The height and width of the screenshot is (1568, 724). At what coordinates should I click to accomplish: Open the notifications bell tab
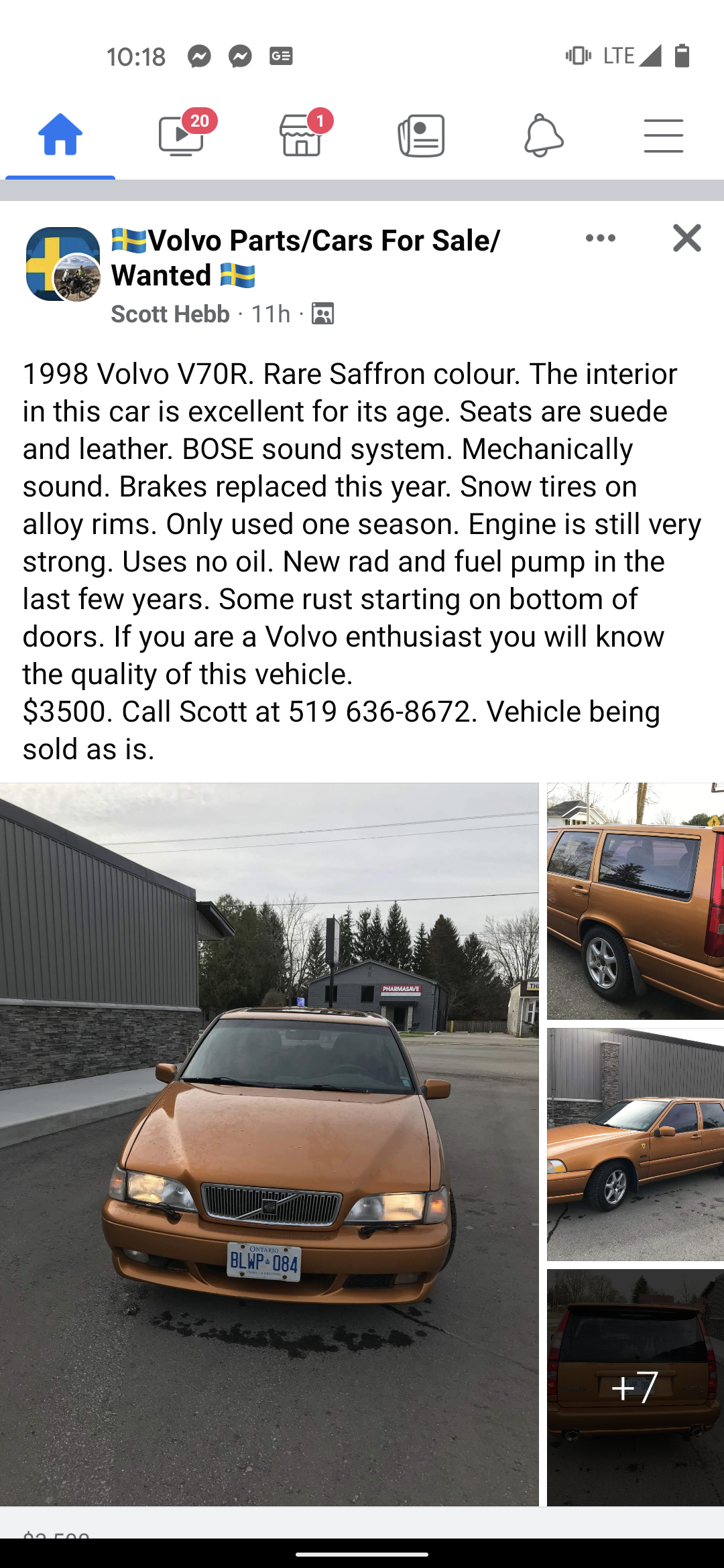click(543, 135)
